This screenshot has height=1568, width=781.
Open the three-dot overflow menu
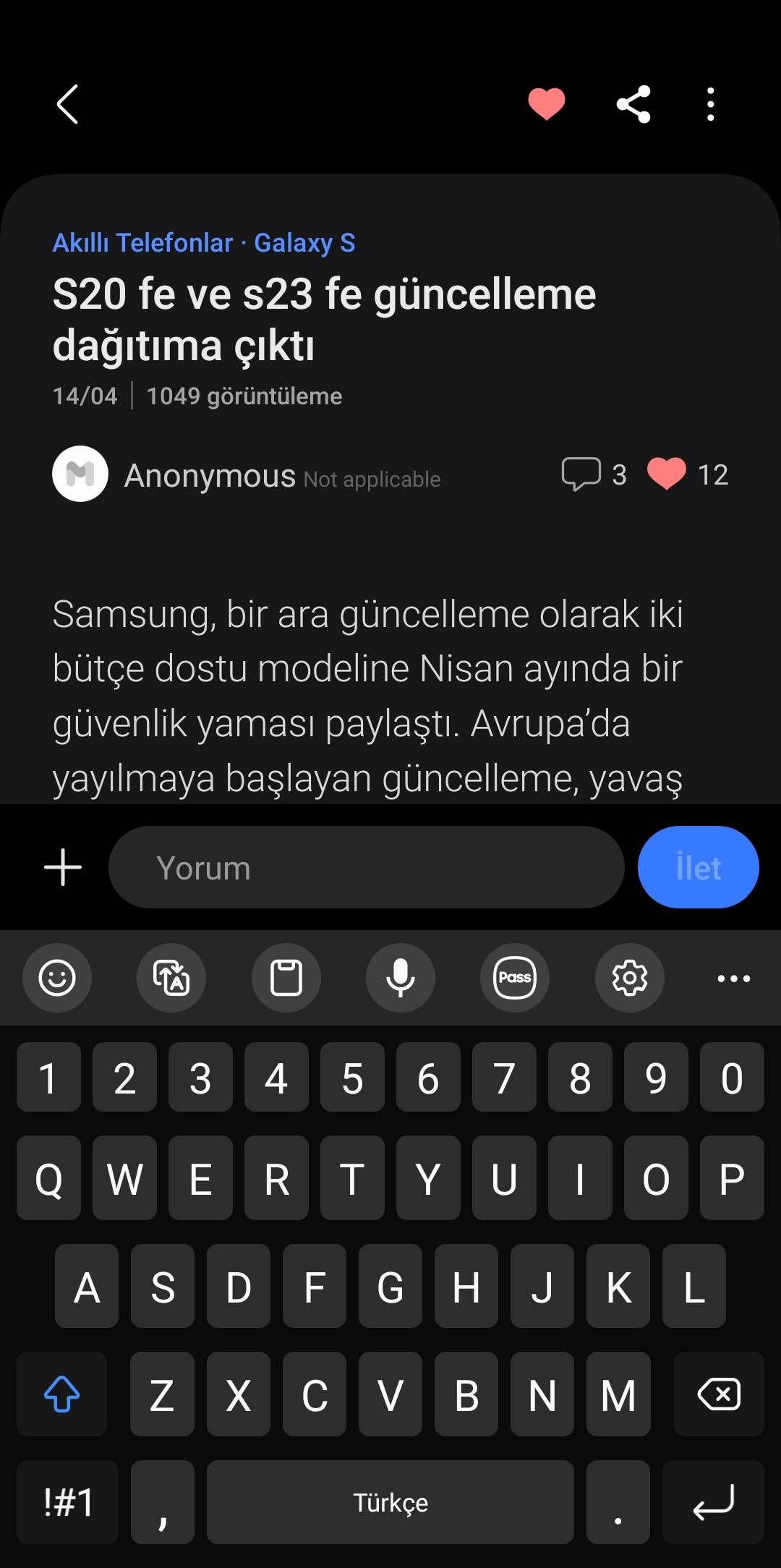711,104
